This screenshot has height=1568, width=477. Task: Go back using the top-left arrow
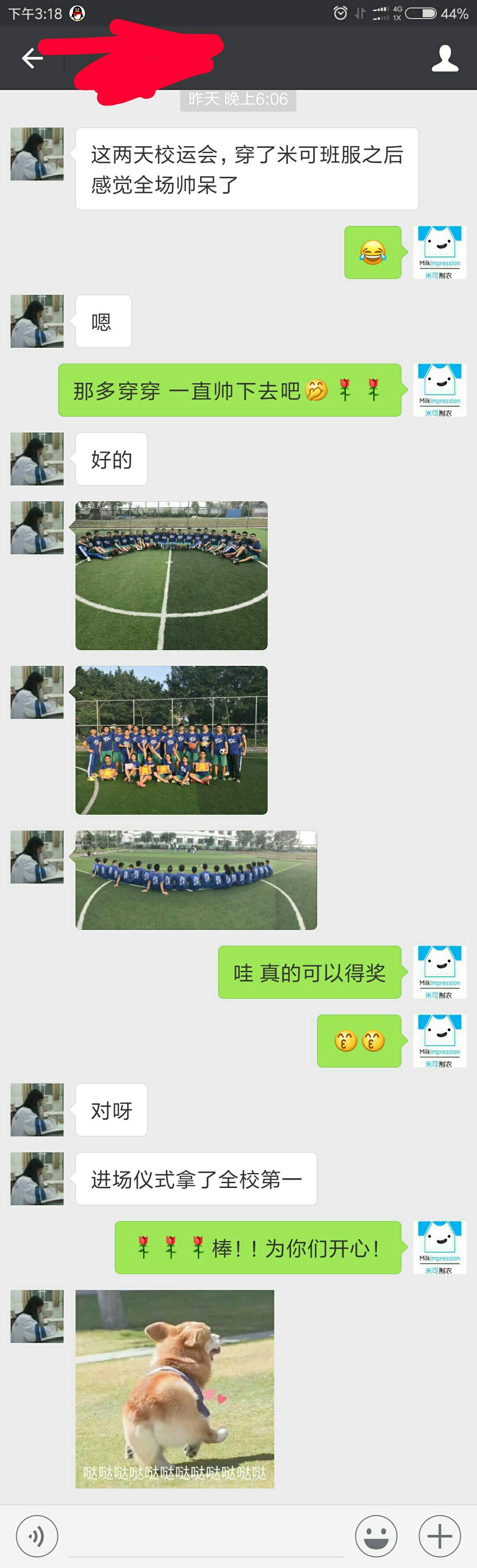point(32,58)
